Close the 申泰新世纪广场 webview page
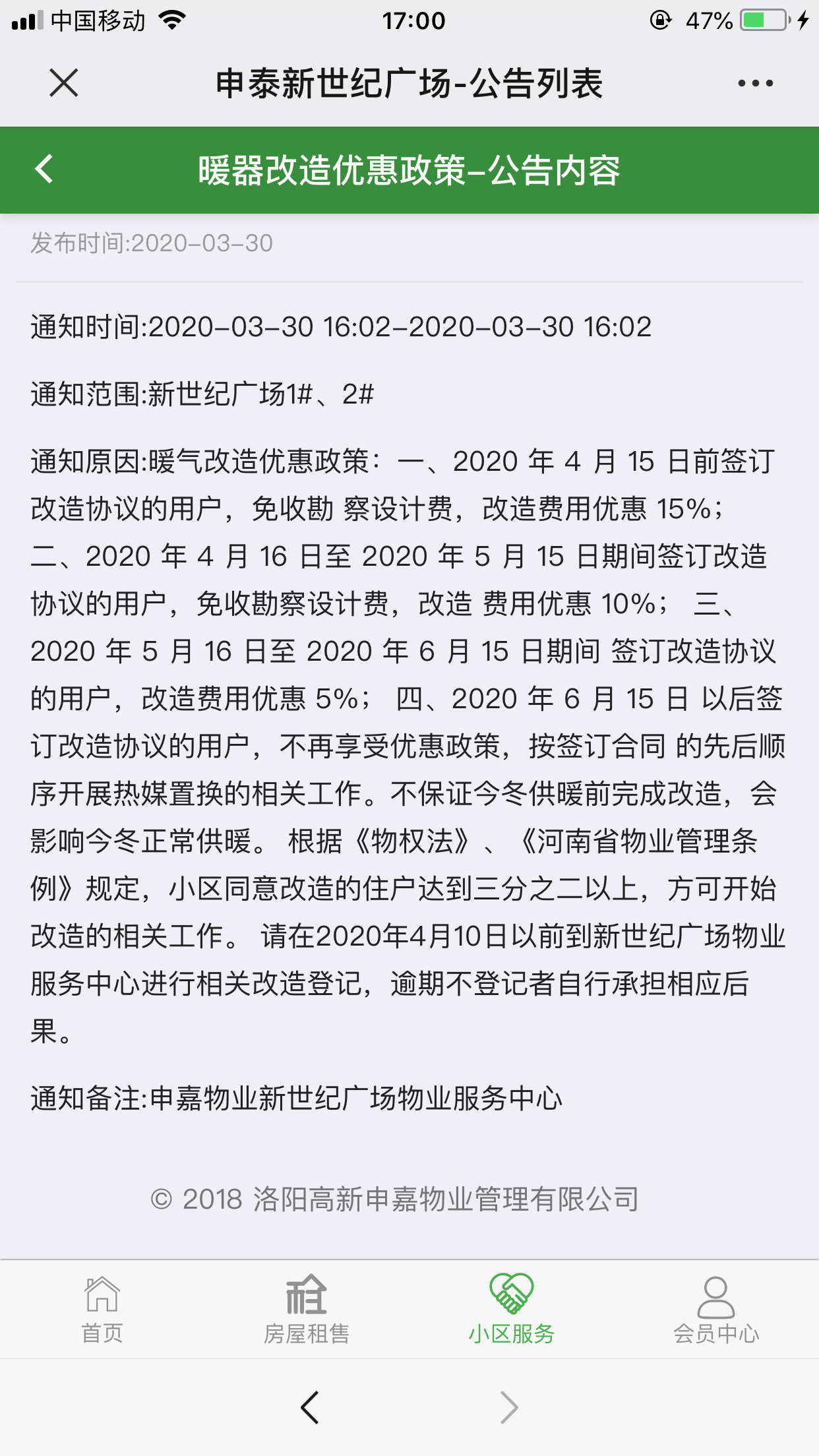This screenshot has width=819, height=1456. click(64, 83)
